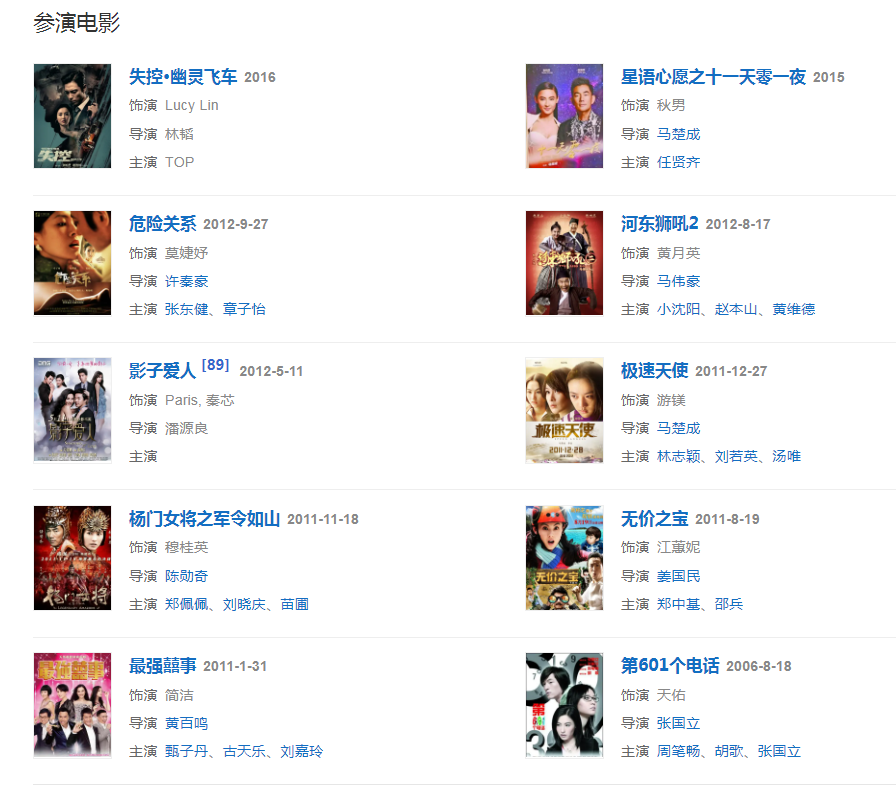Screen dimensions: 896x785
Task: Open the 河东狮吼2 movie title link
Action: point(659,224)
